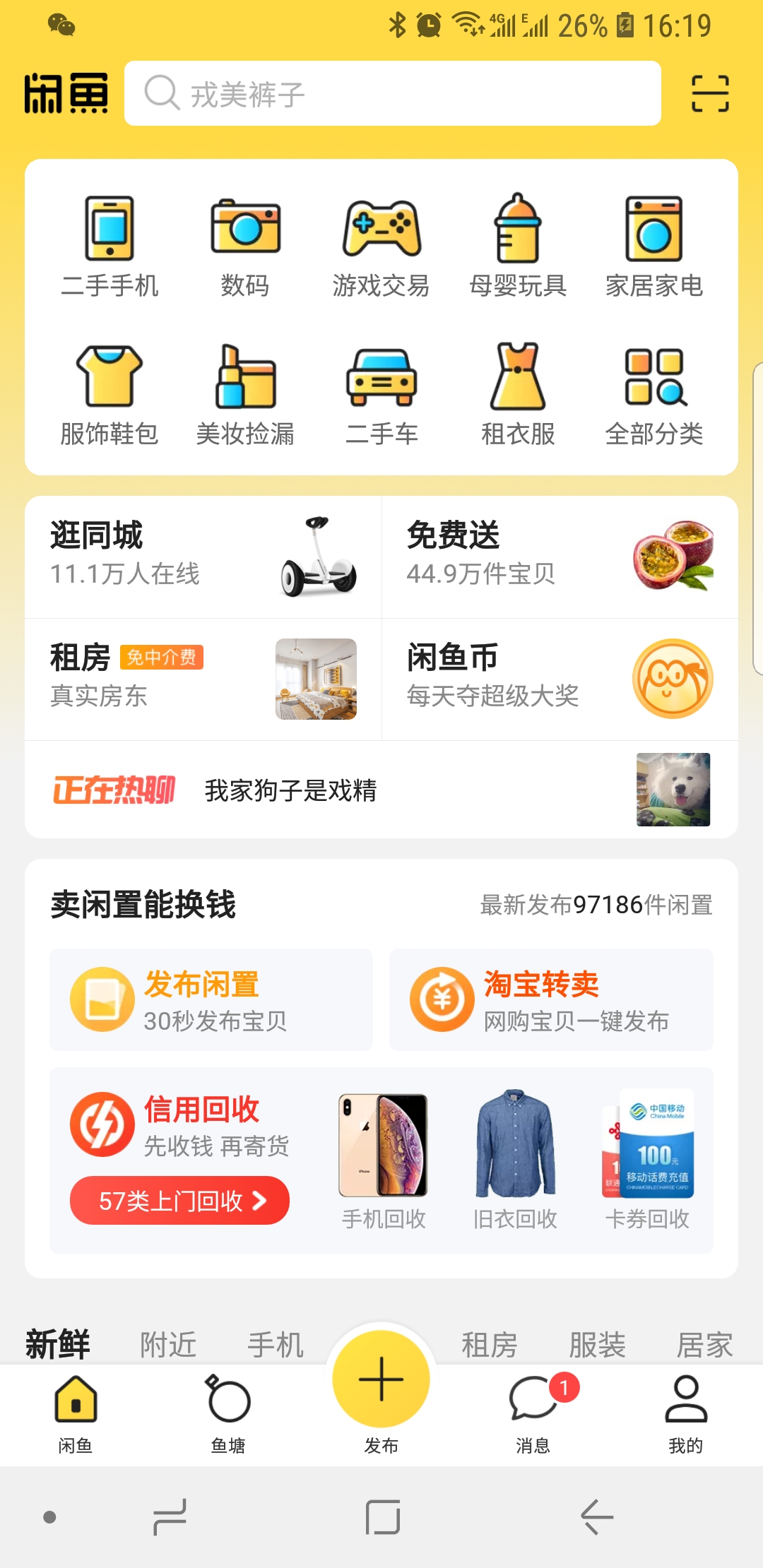Select the 数码 category icon

[x=244, y=233]
